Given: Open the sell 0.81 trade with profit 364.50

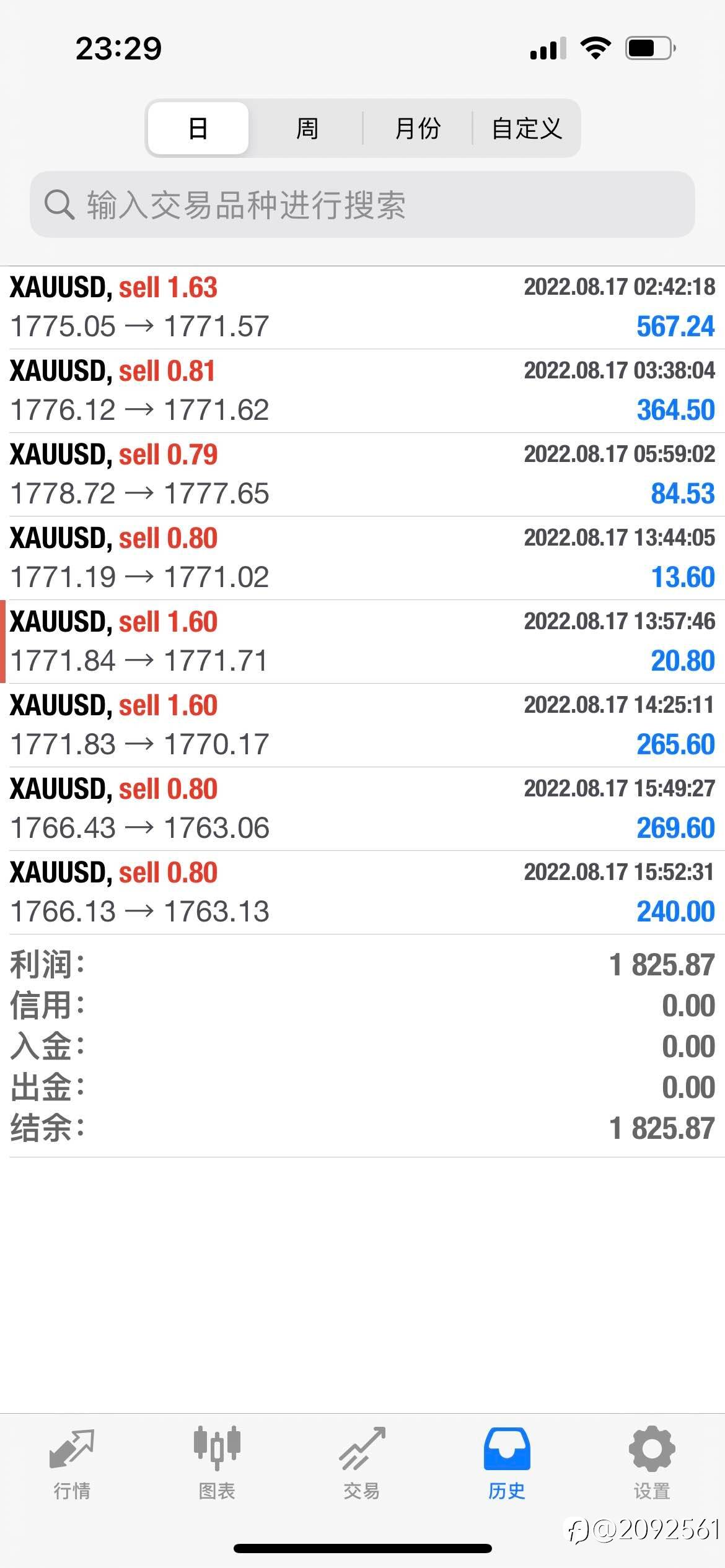Looking at the screenshot, I should click(362, 391).
